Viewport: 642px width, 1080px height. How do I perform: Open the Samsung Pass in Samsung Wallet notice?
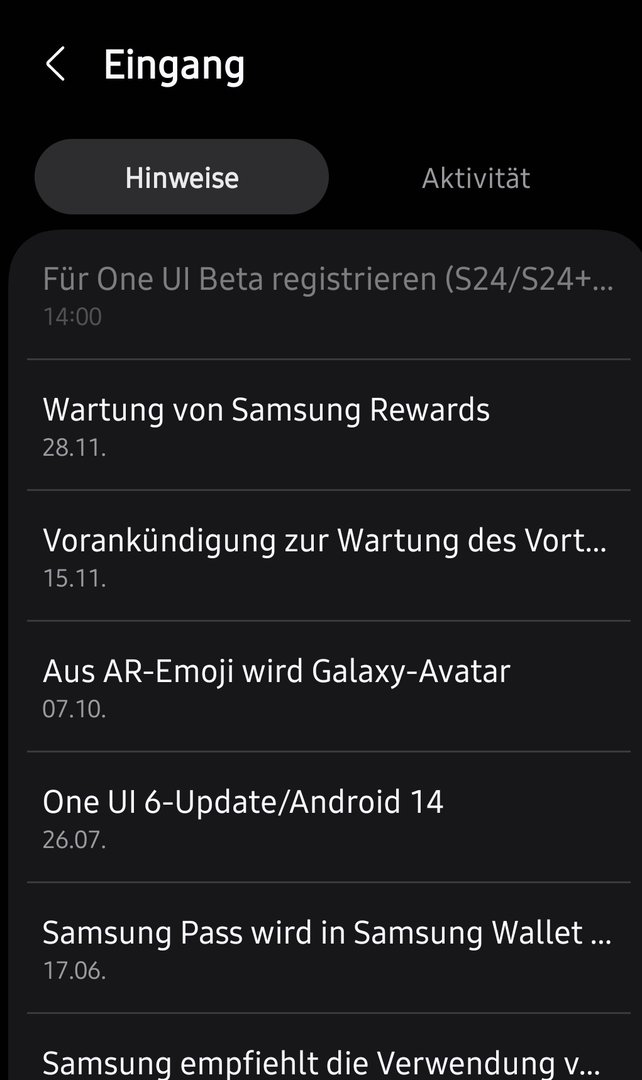click(328, 948)
